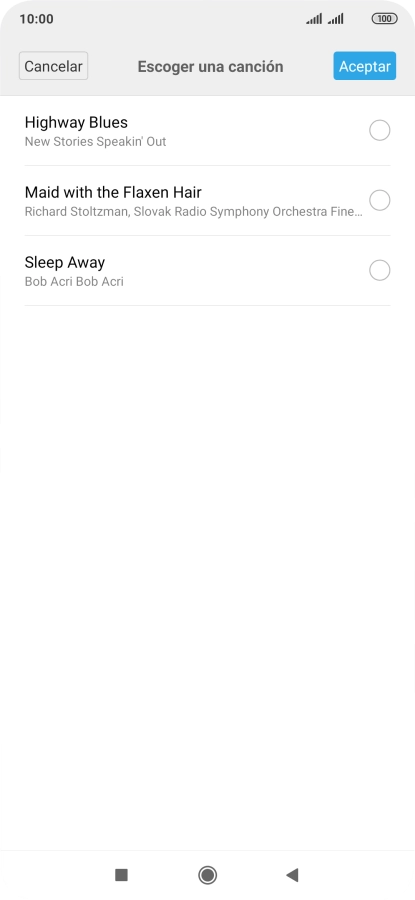Screen dimensions: 415x900
Task: Choose Maid with the Flaxen Hair radio button
Action: (379, 200)
